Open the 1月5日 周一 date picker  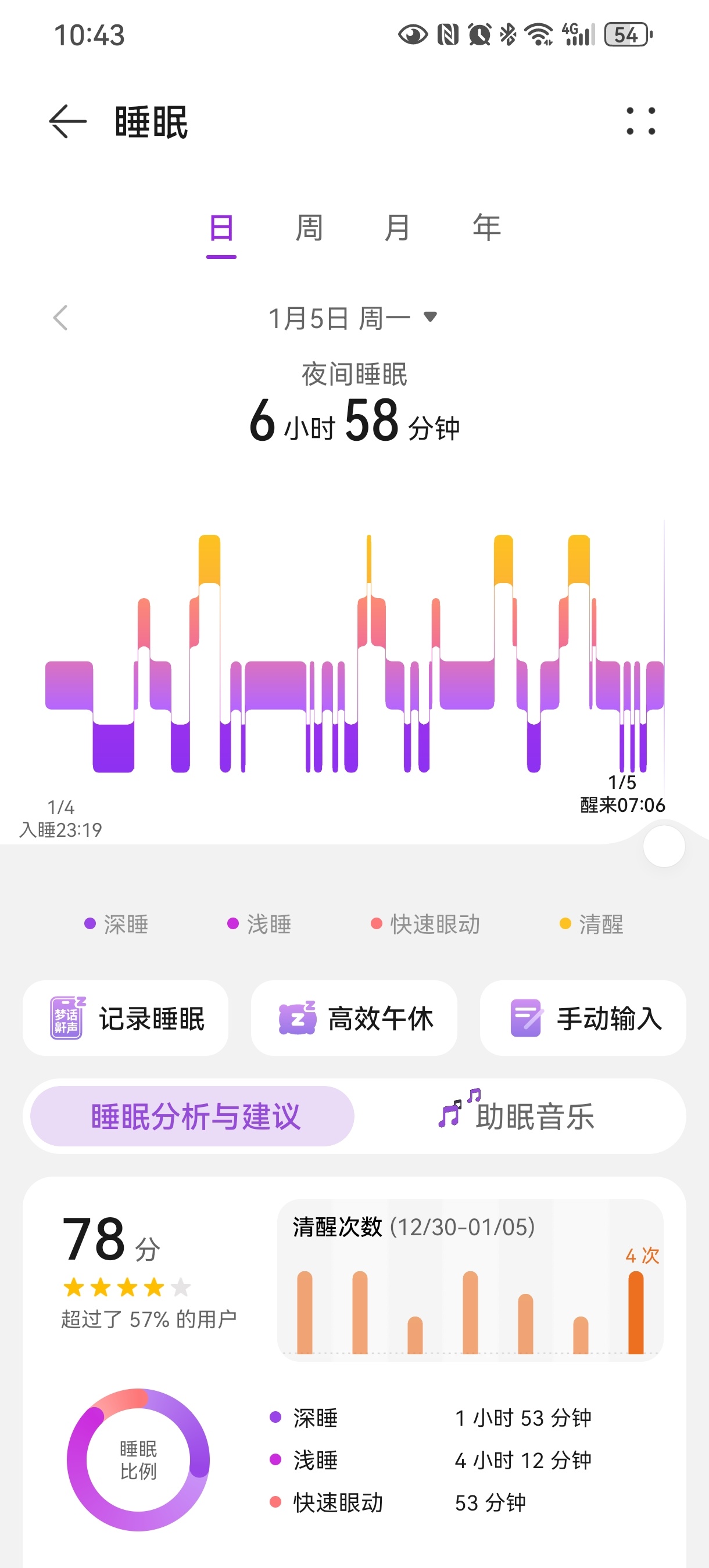click(353, 318)
